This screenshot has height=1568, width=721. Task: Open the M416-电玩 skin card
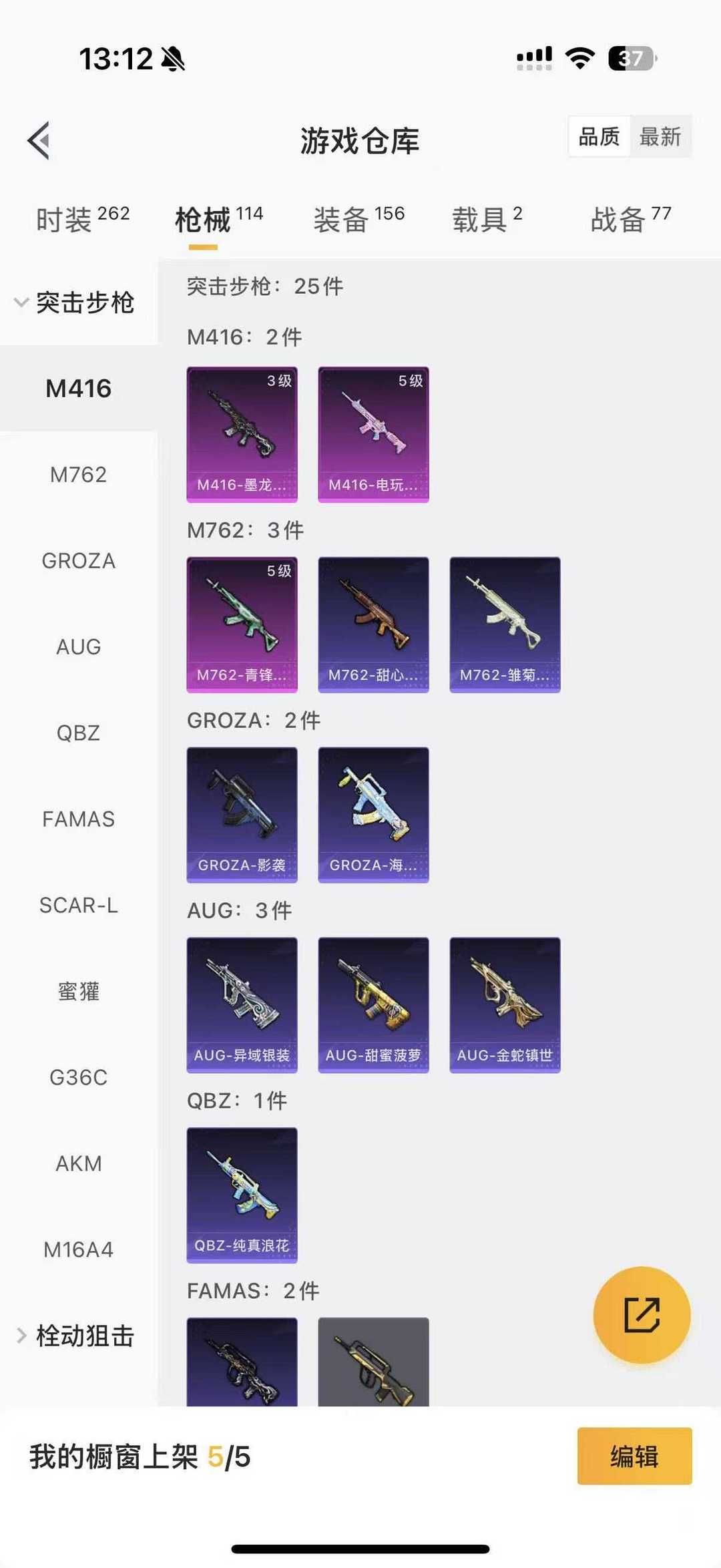point(373,434)
